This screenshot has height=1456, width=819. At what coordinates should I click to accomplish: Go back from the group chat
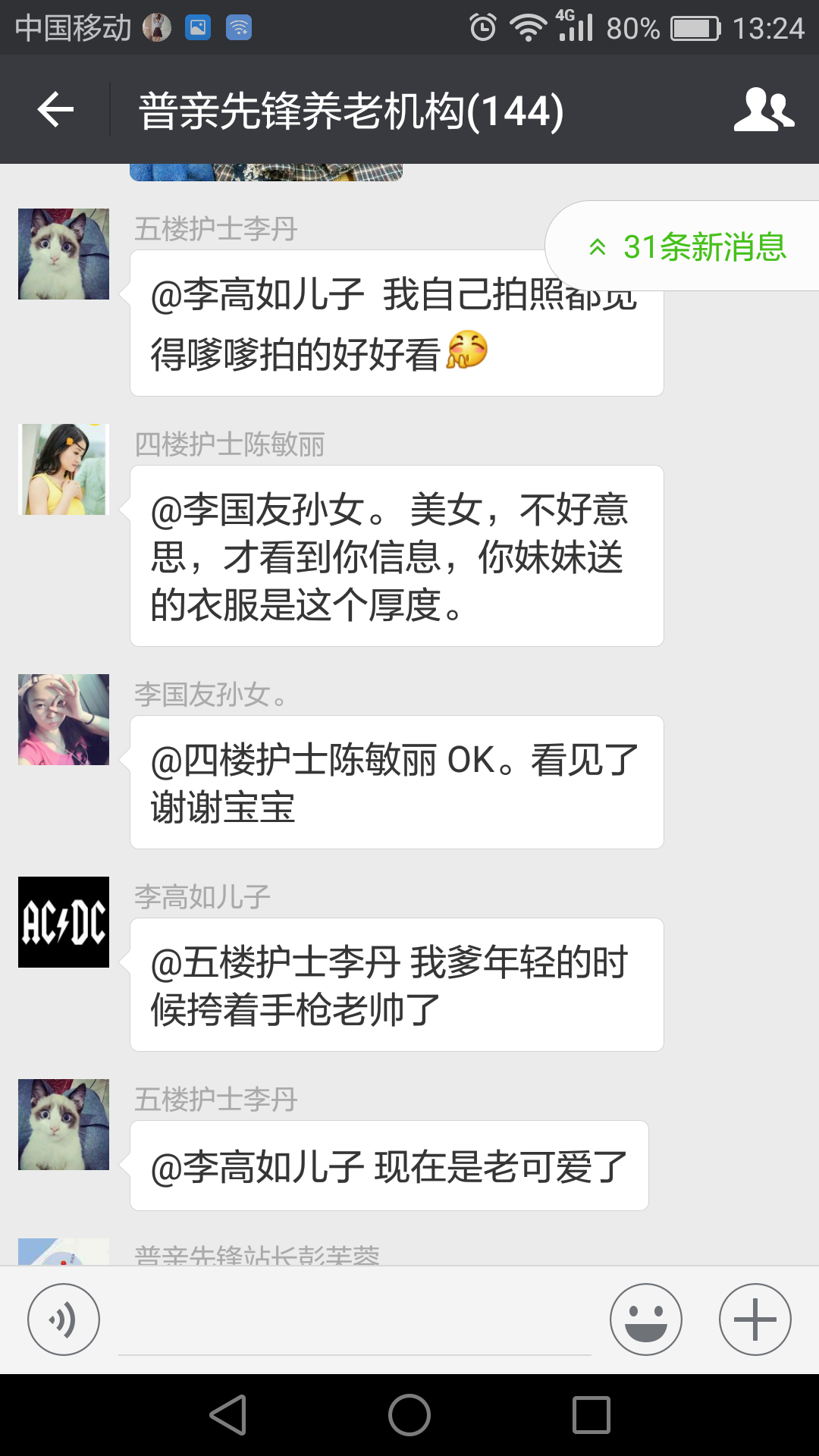pyautogui.click(x=55, y=110)
